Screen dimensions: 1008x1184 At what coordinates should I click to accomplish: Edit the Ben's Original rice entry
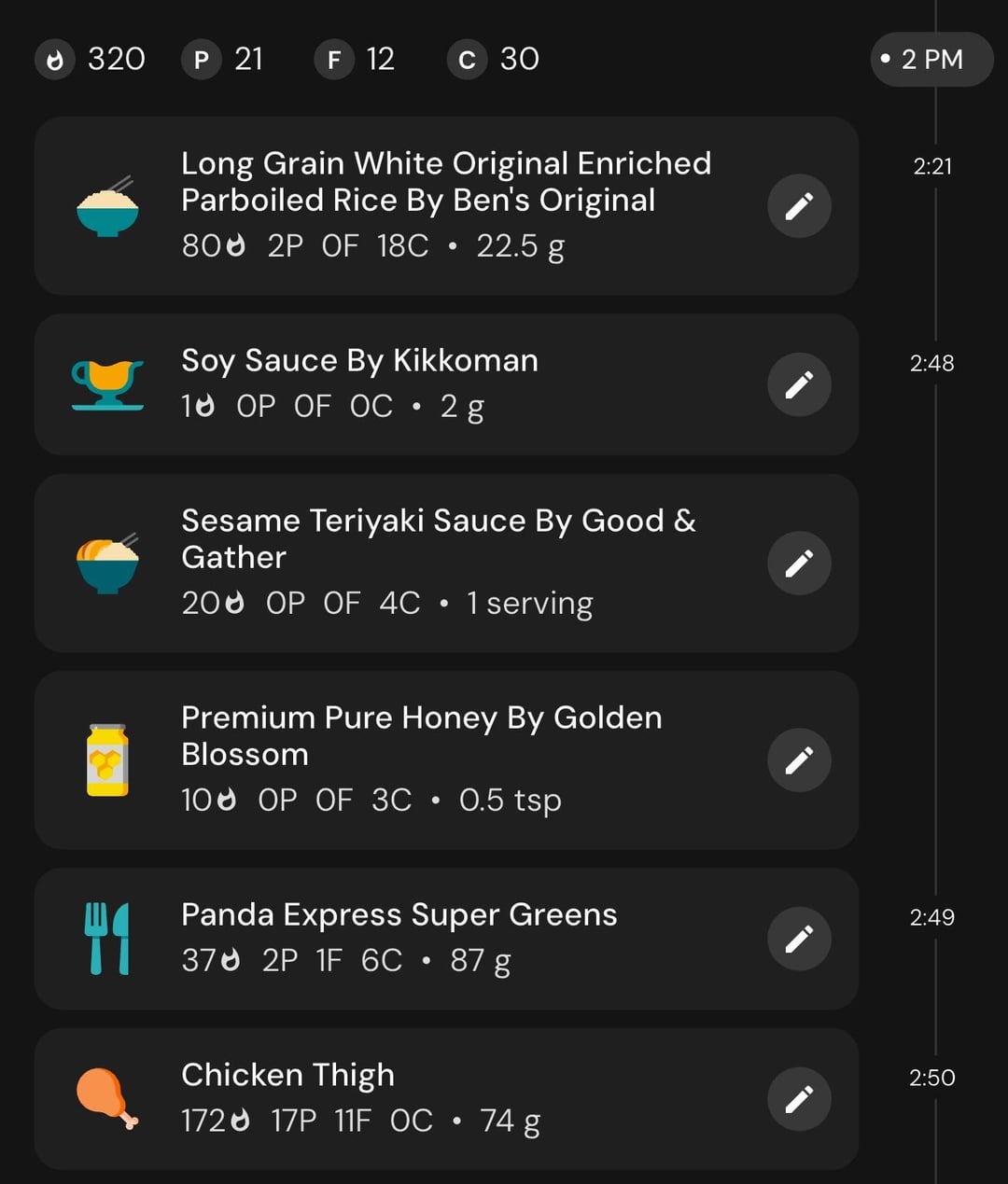click(799, 206)
